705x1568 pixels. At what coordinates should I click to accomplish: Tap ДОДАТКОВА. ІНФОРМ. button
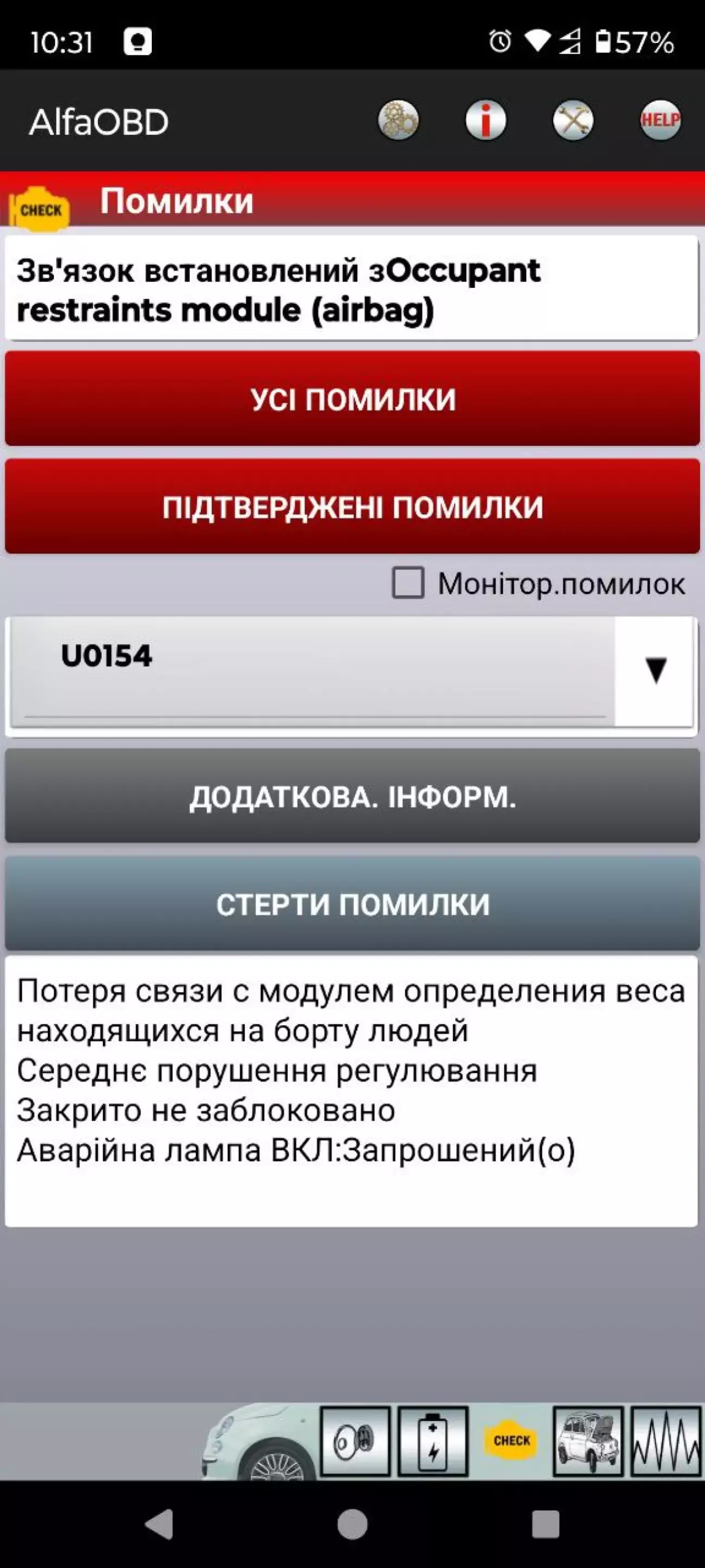(x=352, y=796)
